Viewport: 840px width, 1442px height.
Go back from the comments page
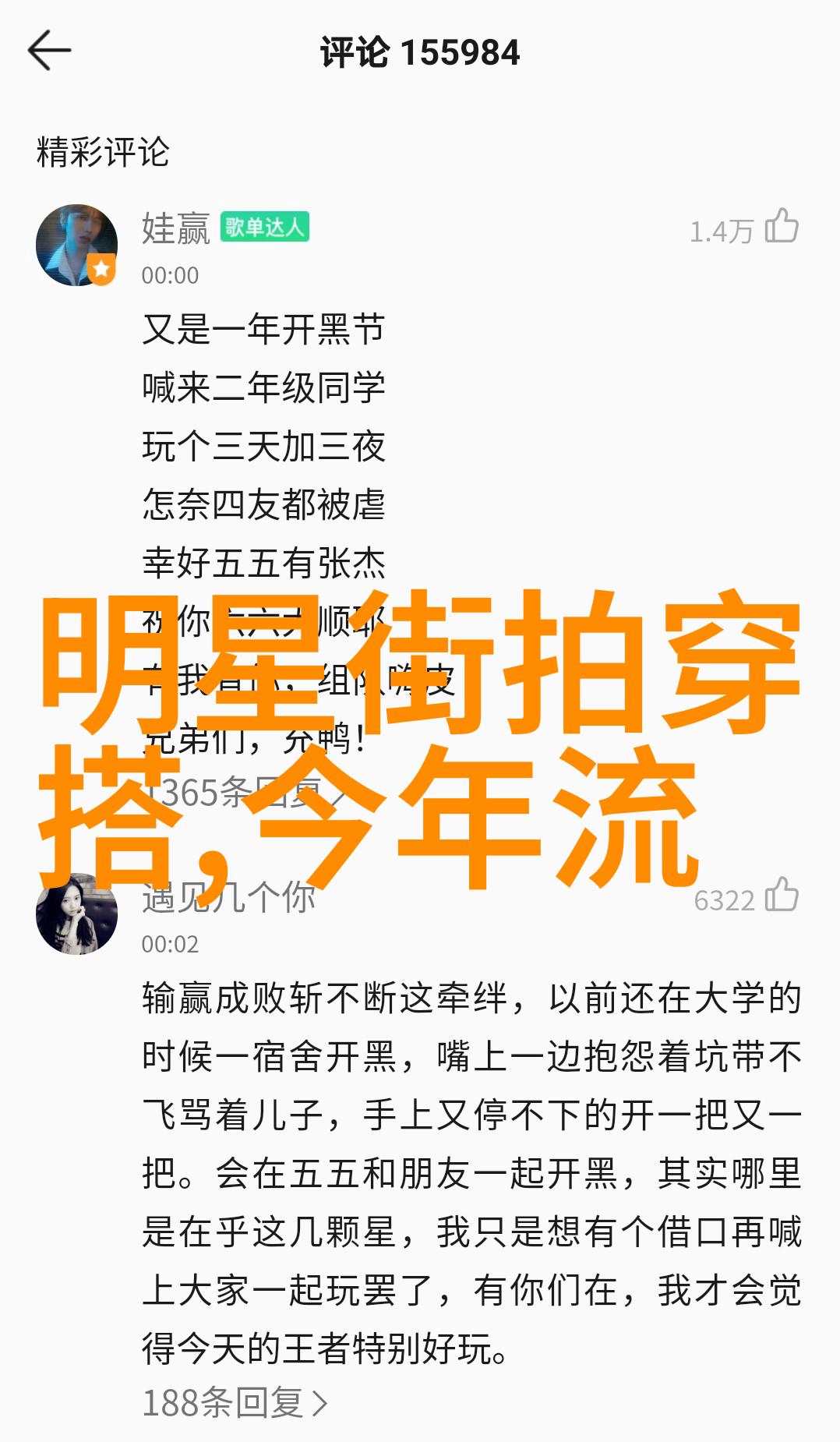[x=50, y=51]
